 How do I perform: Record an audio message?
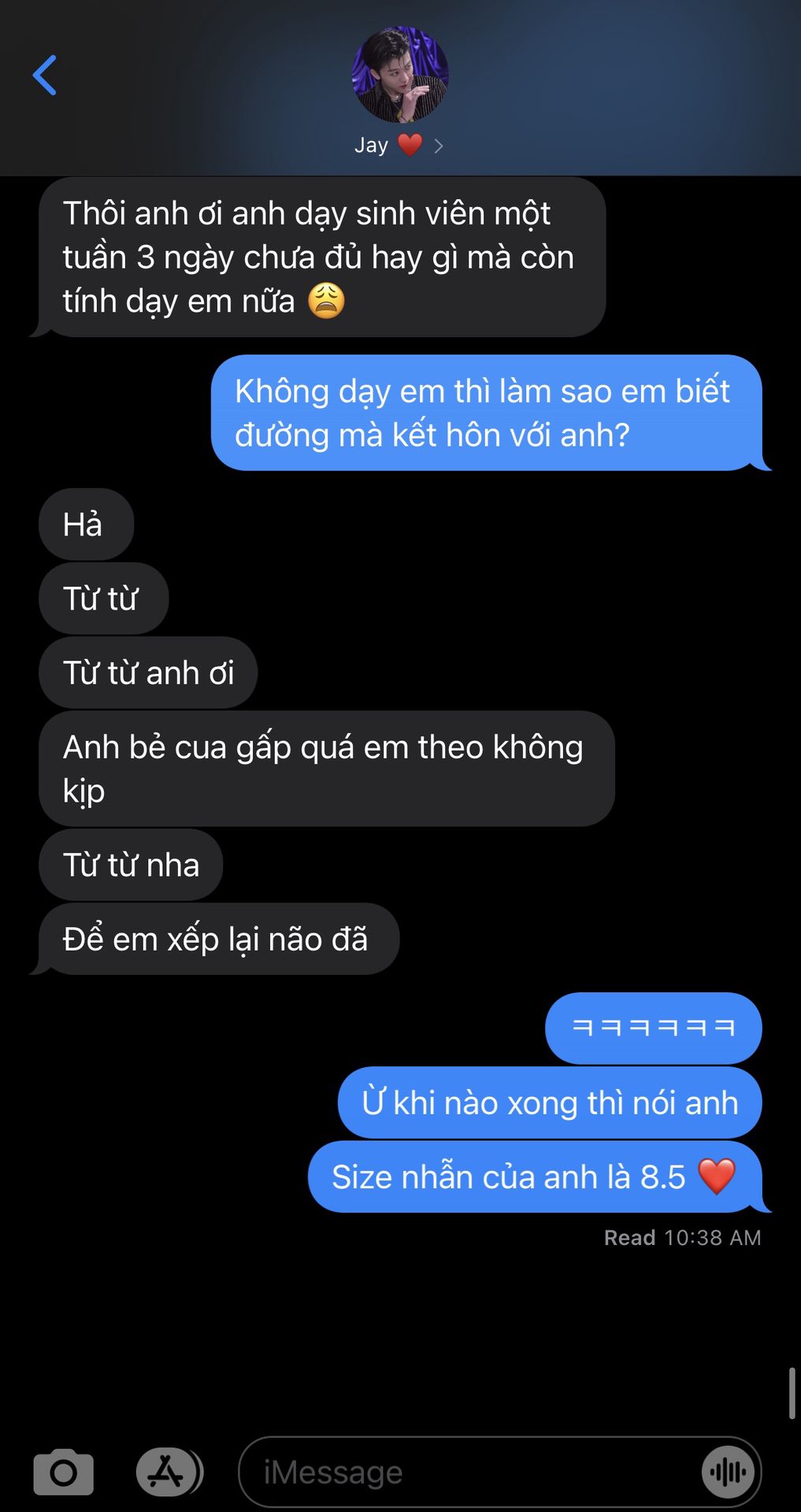pyautogui.click(x=728, y=1472)
